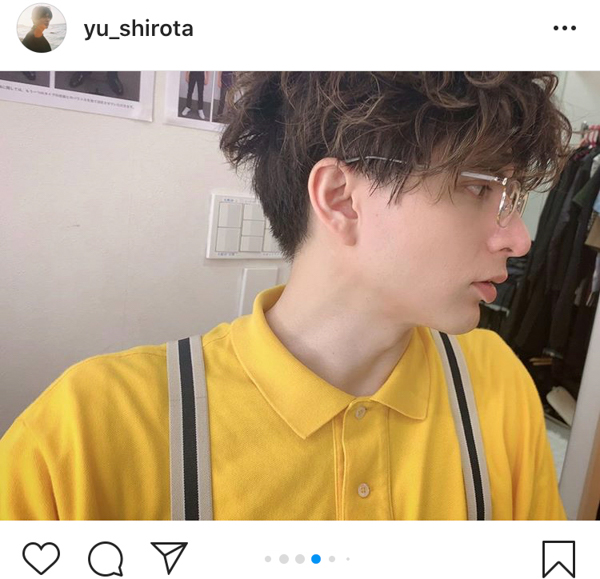
Task: Tap the carousel photo of the post
Action: coord(300,295)
